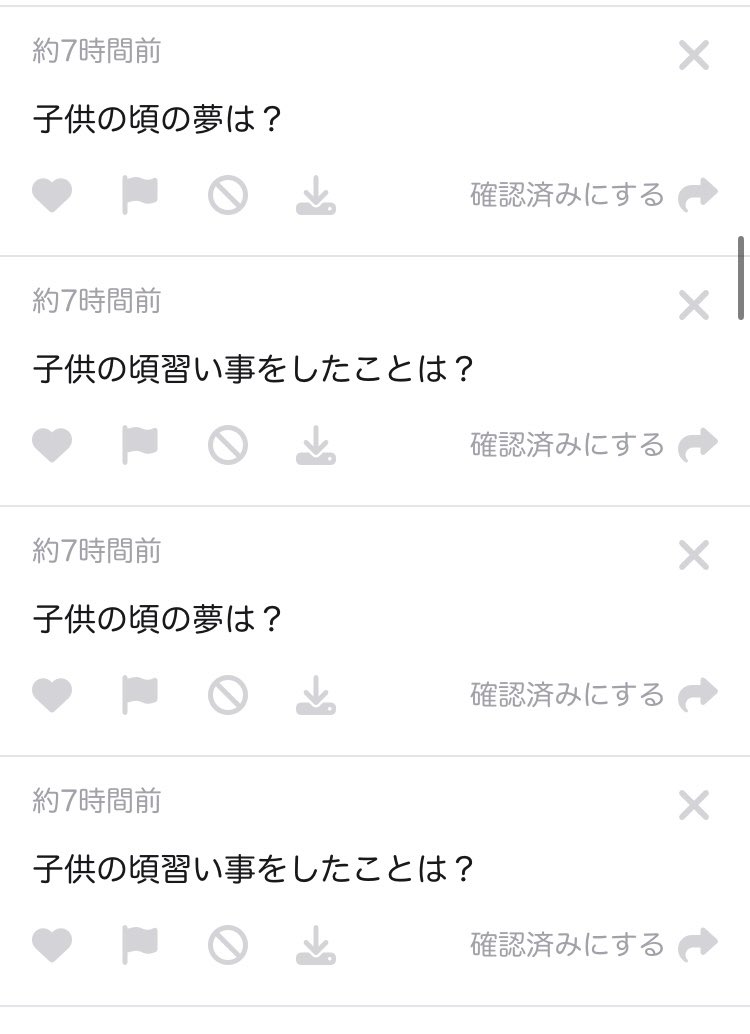Click the block icon on the third question
750x1034 pixels.
(x=228, y=695)
